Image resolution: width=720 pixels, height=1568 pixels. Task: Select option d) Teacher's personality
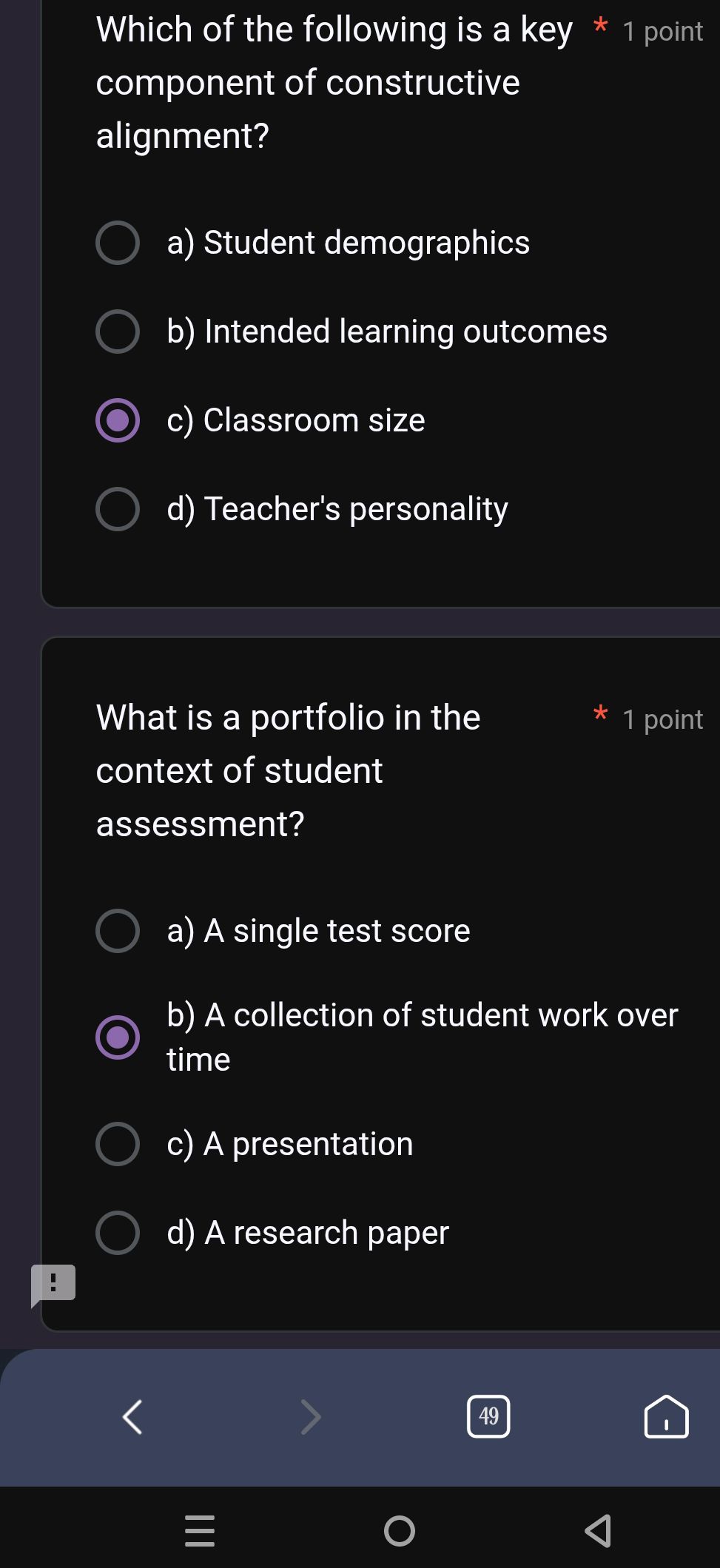pyautogui.click(x=117, y=509)
